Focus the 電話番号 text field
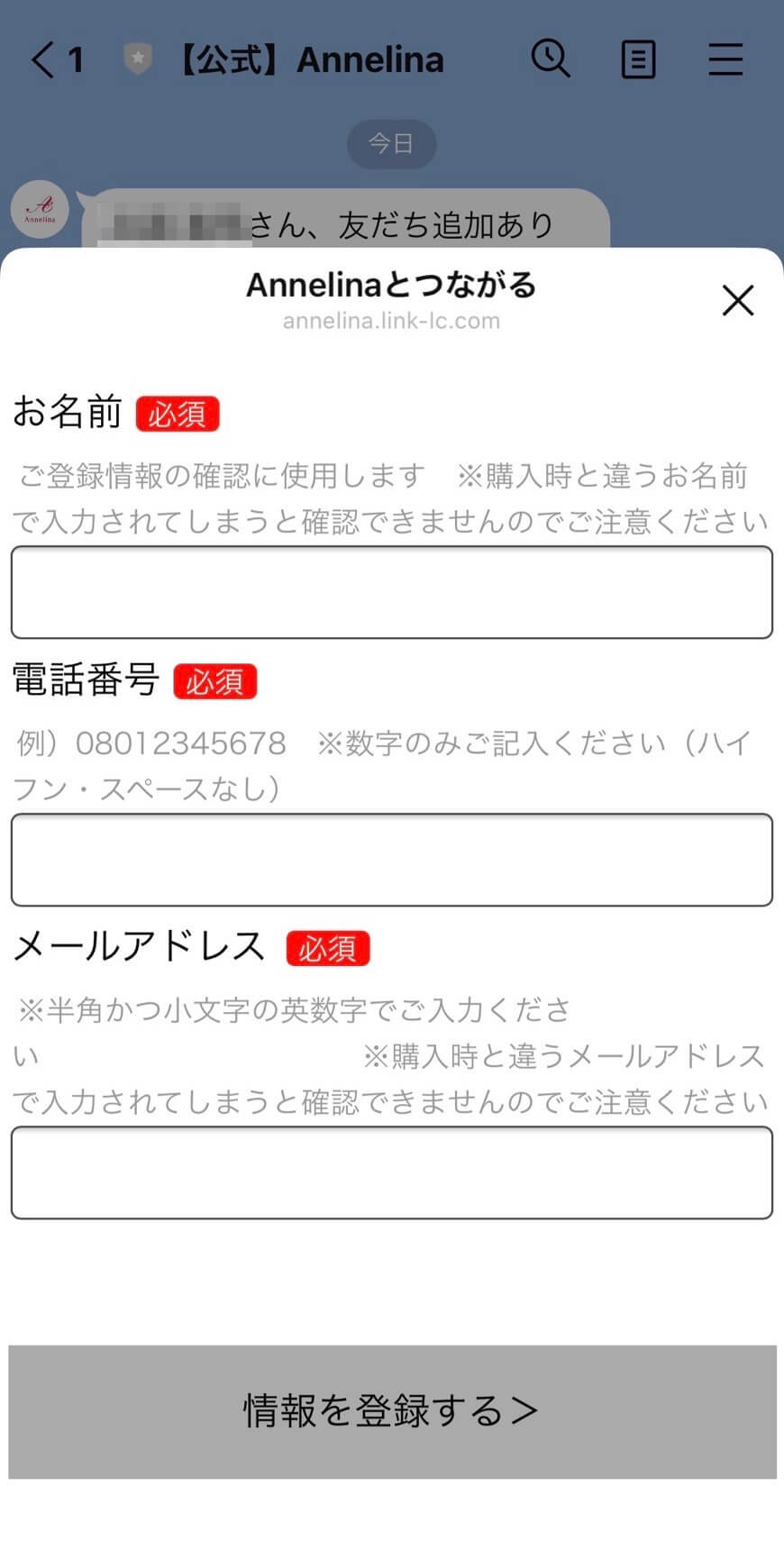The width and height of the screenshot is (784, 1541). click(x=392, y=860)
